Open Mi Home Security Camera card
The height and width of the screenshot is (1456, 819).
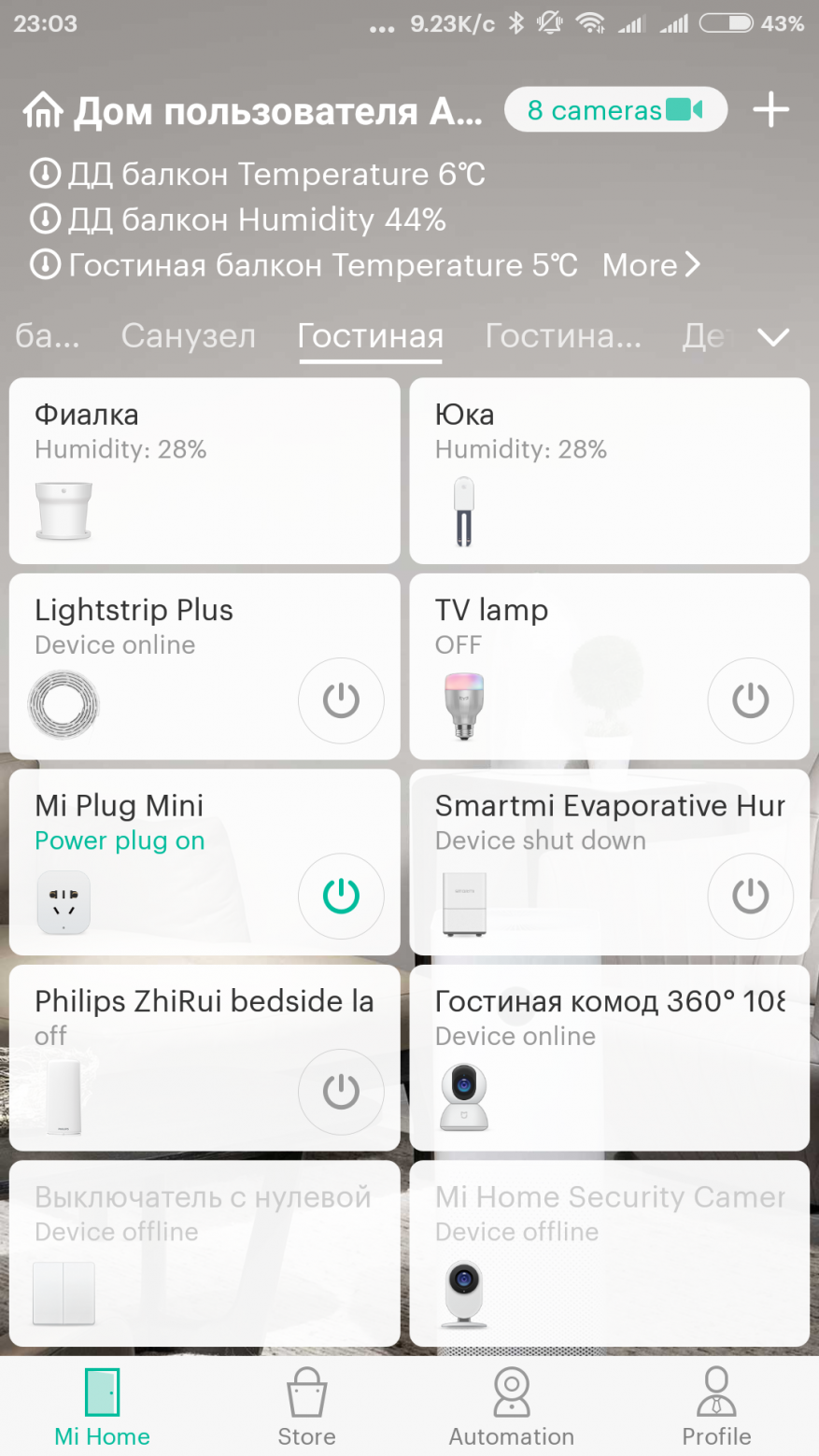coord(609,1253)
